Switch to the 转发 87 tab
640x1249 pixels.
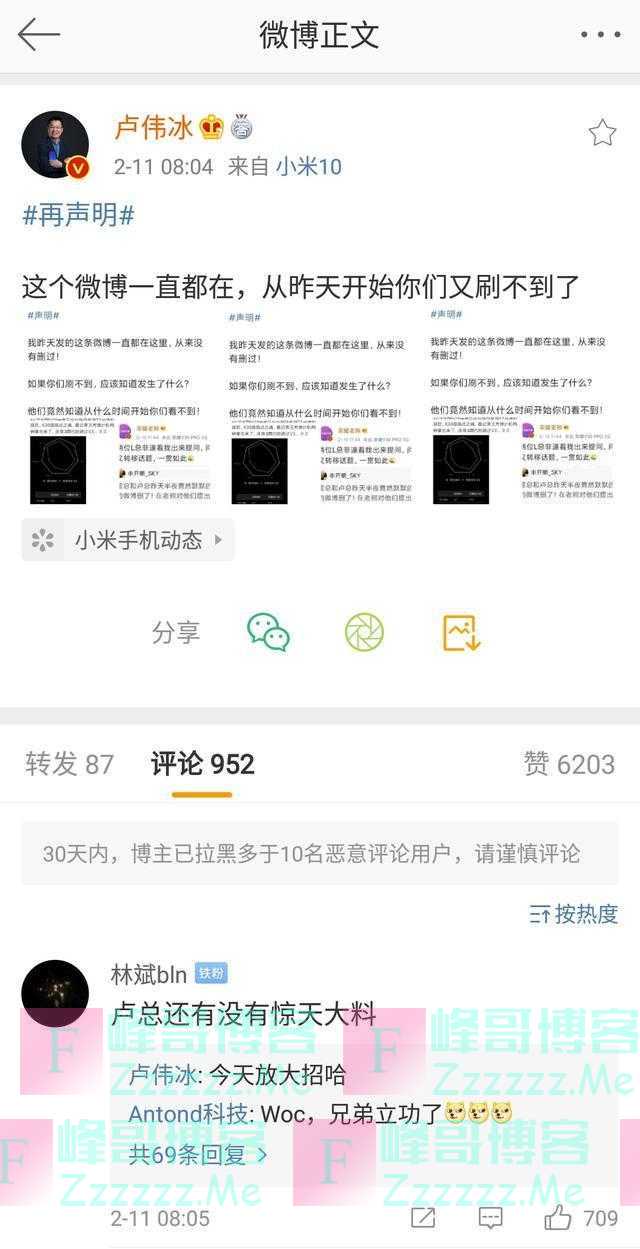(69, 764)
